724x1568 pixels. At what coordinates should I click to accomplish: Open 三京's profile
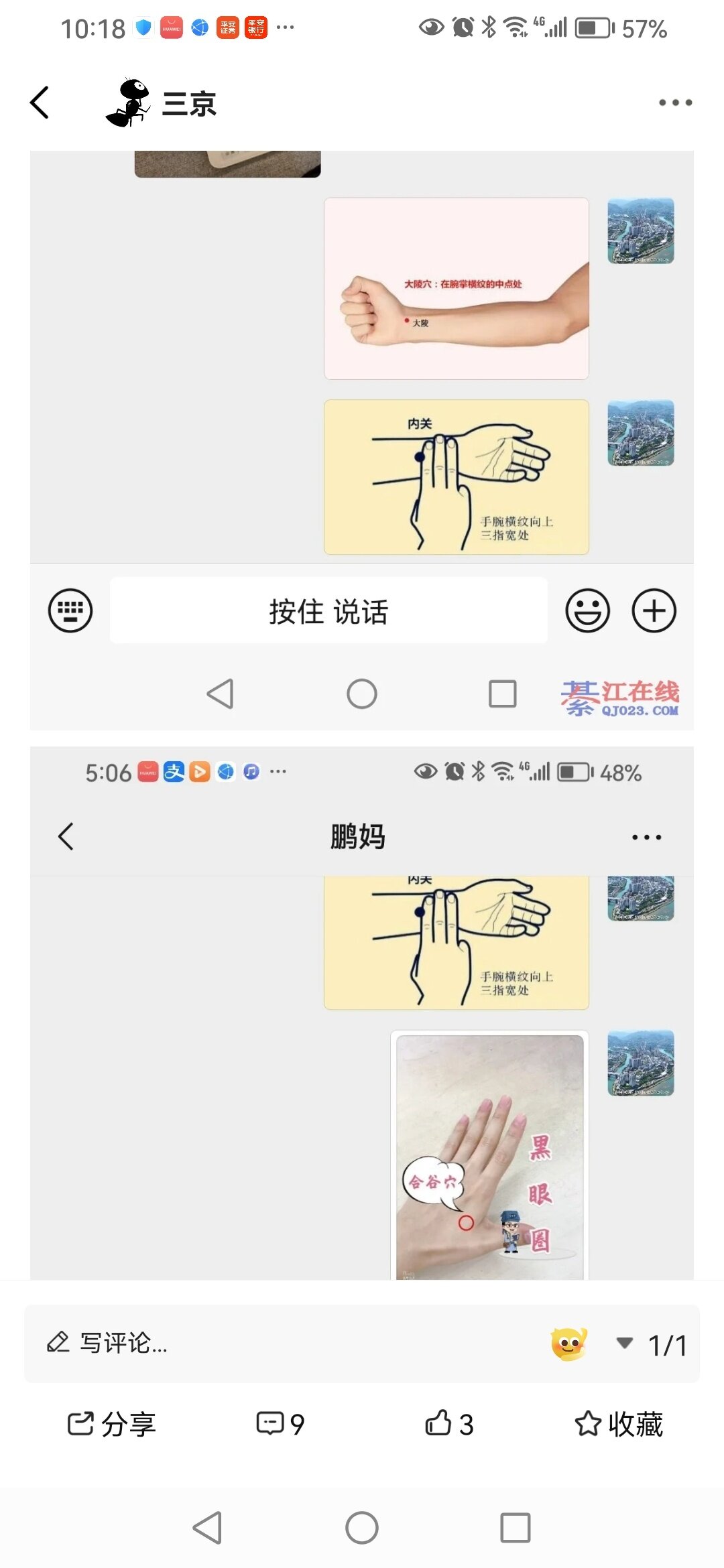161,103
